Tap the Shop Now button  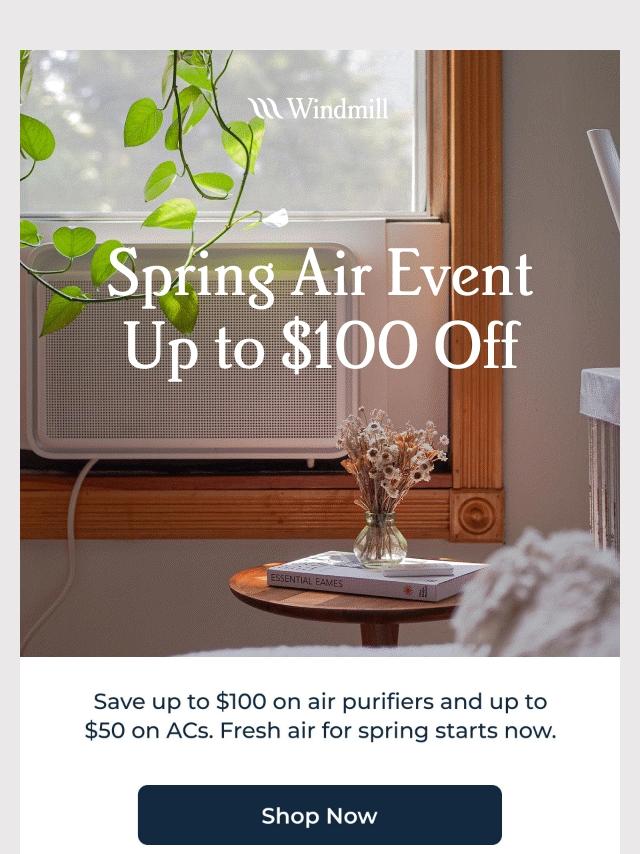(319, 815)
